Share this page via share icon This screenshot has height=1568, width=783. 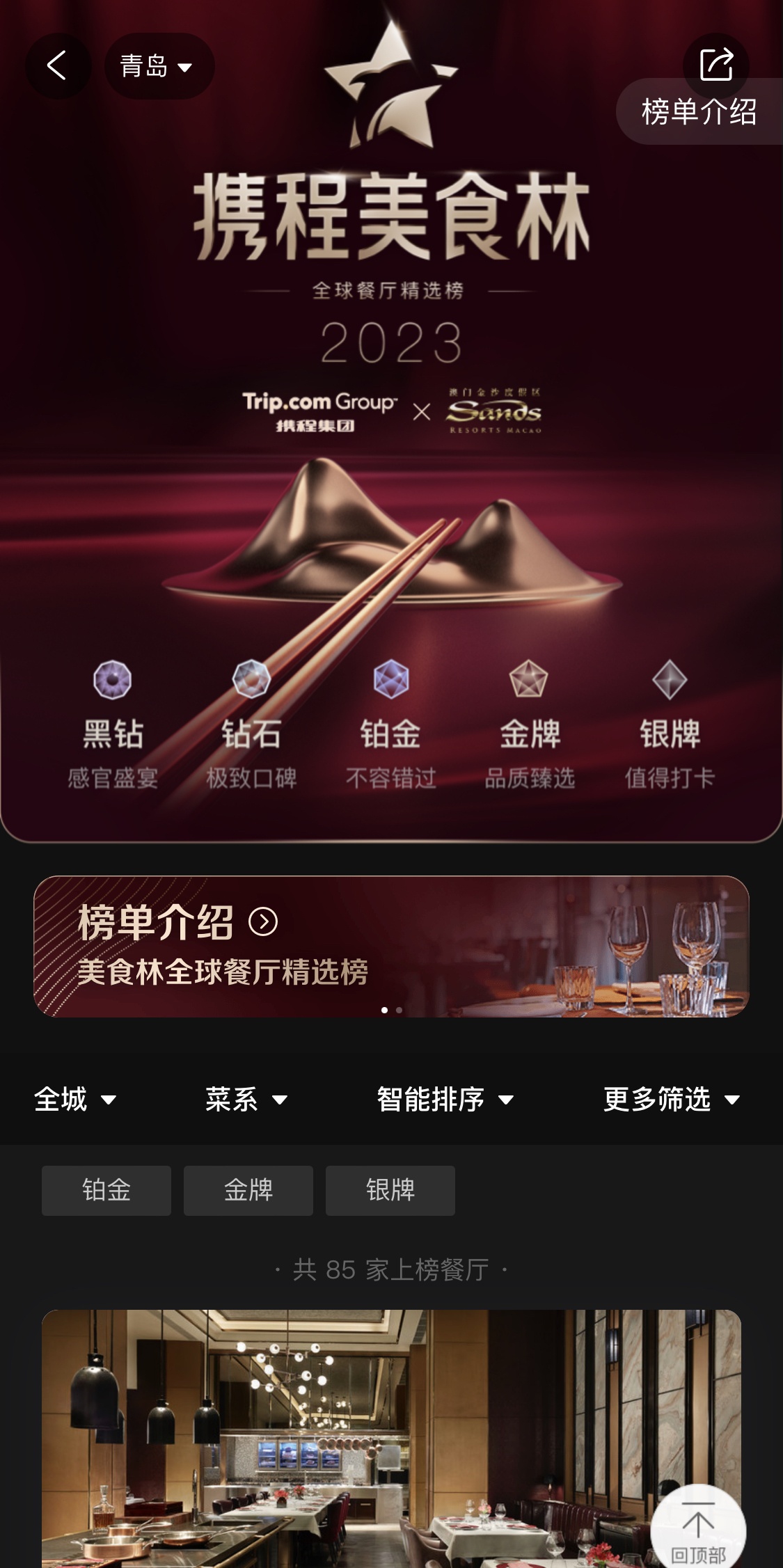716,65
